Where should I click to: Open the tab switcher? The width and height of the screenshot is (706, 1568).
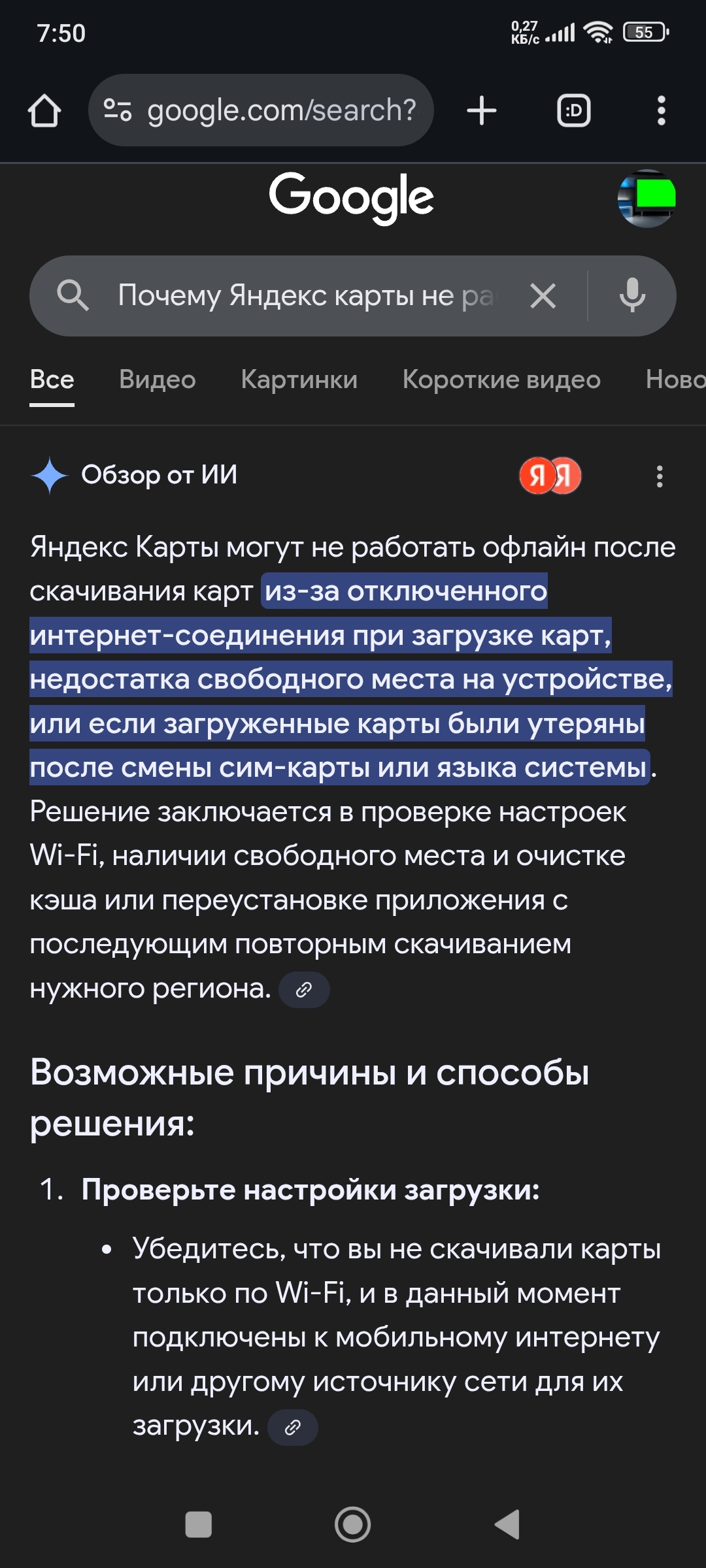pos(573,110)
